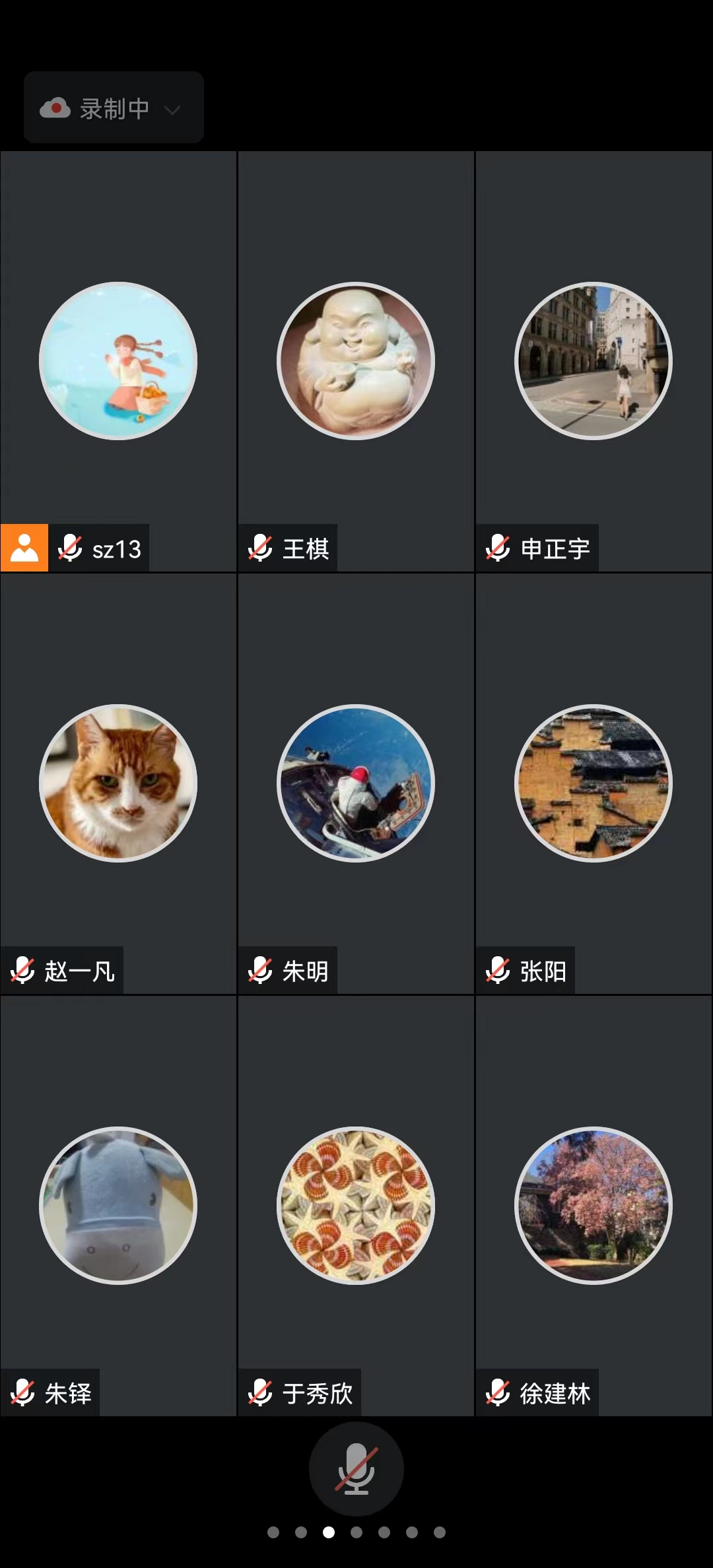The height and width of the screenshot is (1568, 713).
Task: Select 朱明's participant tile
Action: [356, 783]
